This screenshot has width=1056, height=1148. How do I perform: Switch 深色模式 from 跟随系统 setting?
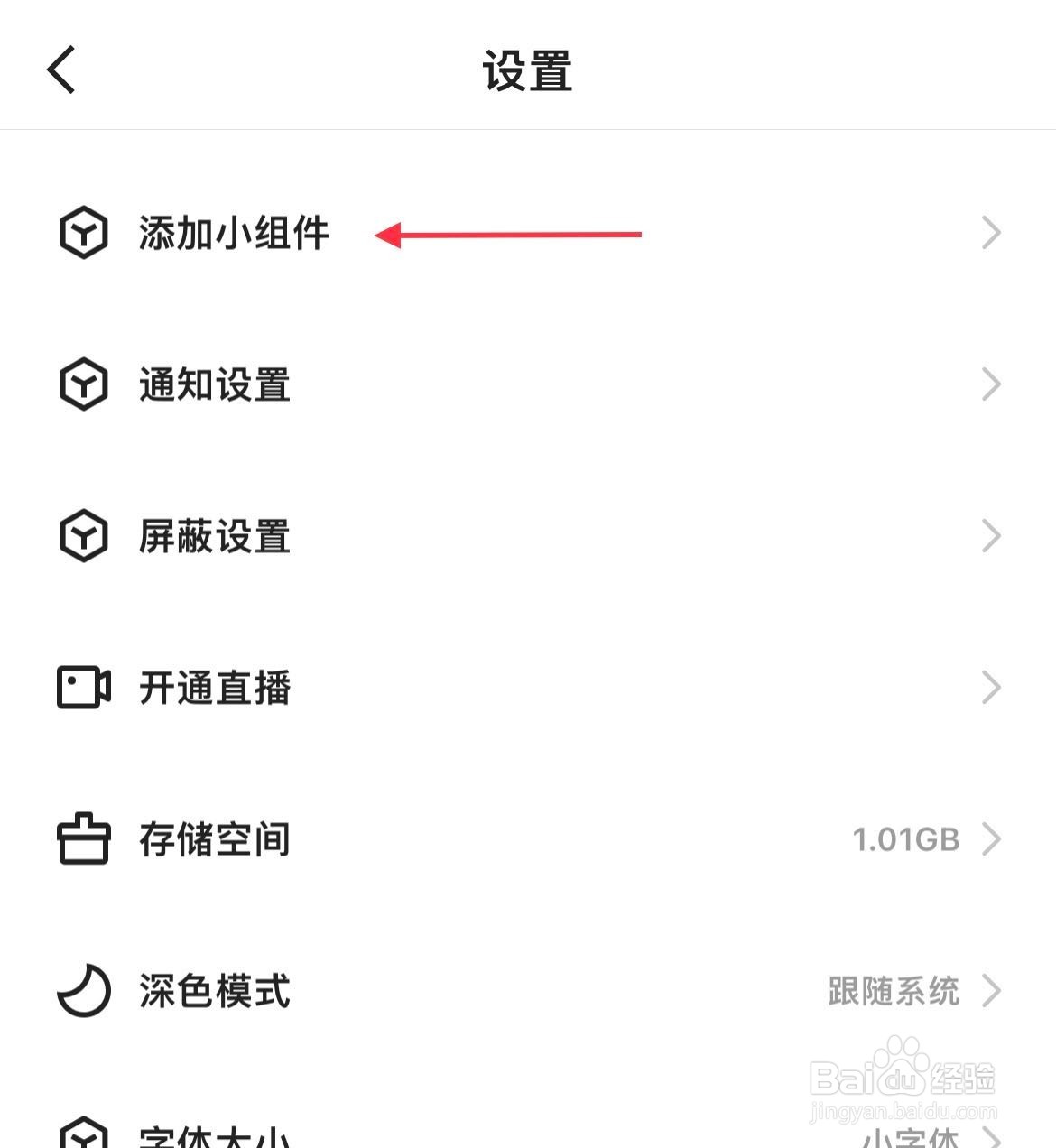892,991
